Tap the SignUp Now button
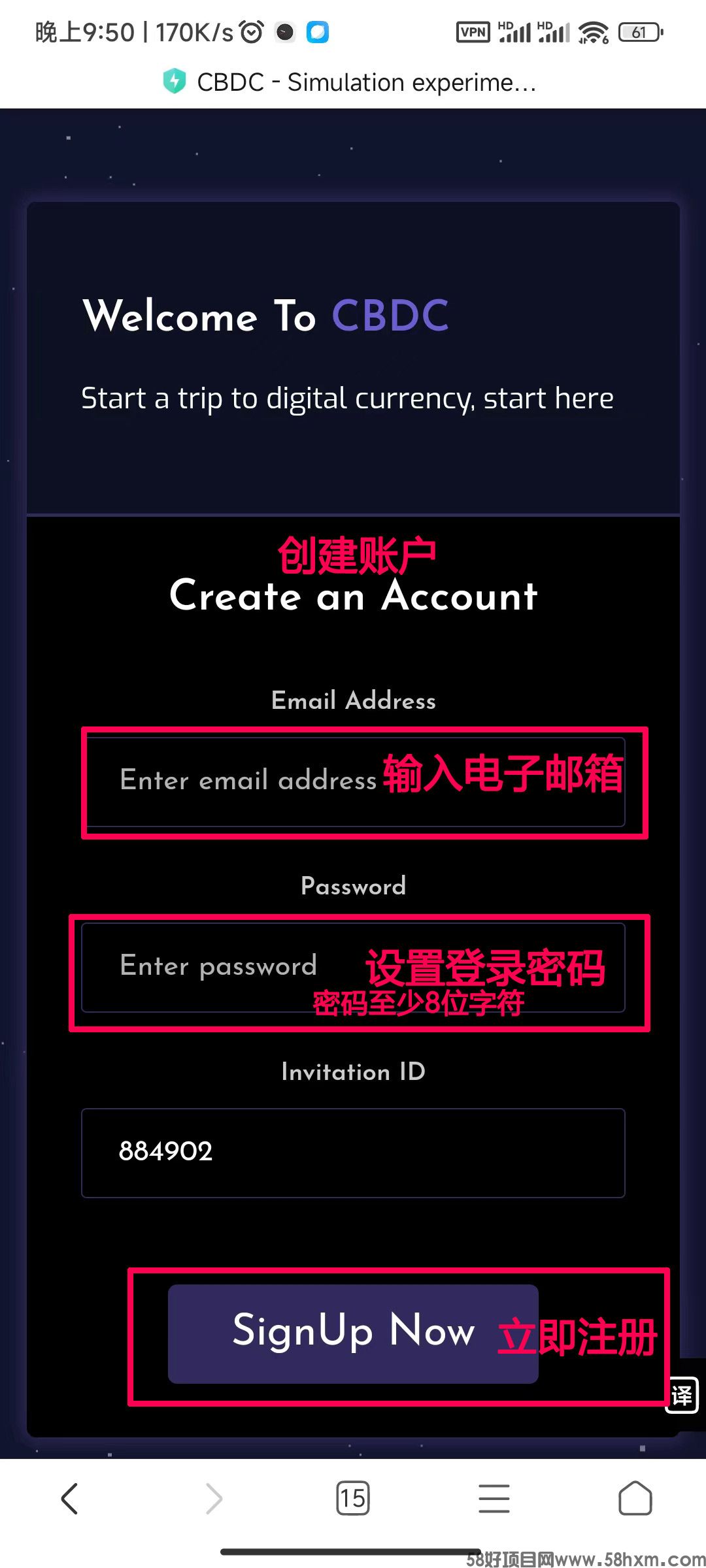The height and width of the screenshot is (1568, 706). [353, 1333]
